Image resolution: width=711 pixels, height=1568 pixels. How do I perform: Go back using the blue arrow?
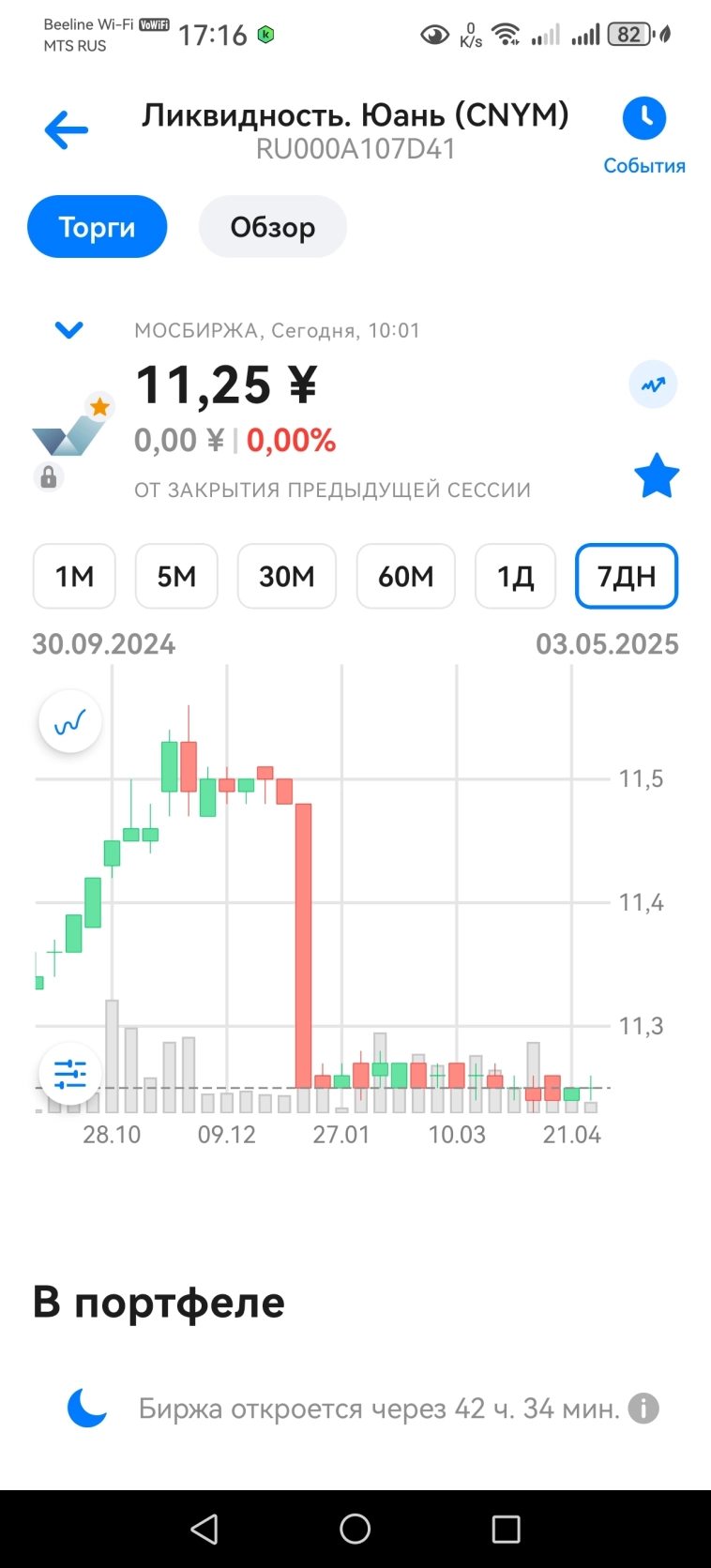(x=66, y=129)
